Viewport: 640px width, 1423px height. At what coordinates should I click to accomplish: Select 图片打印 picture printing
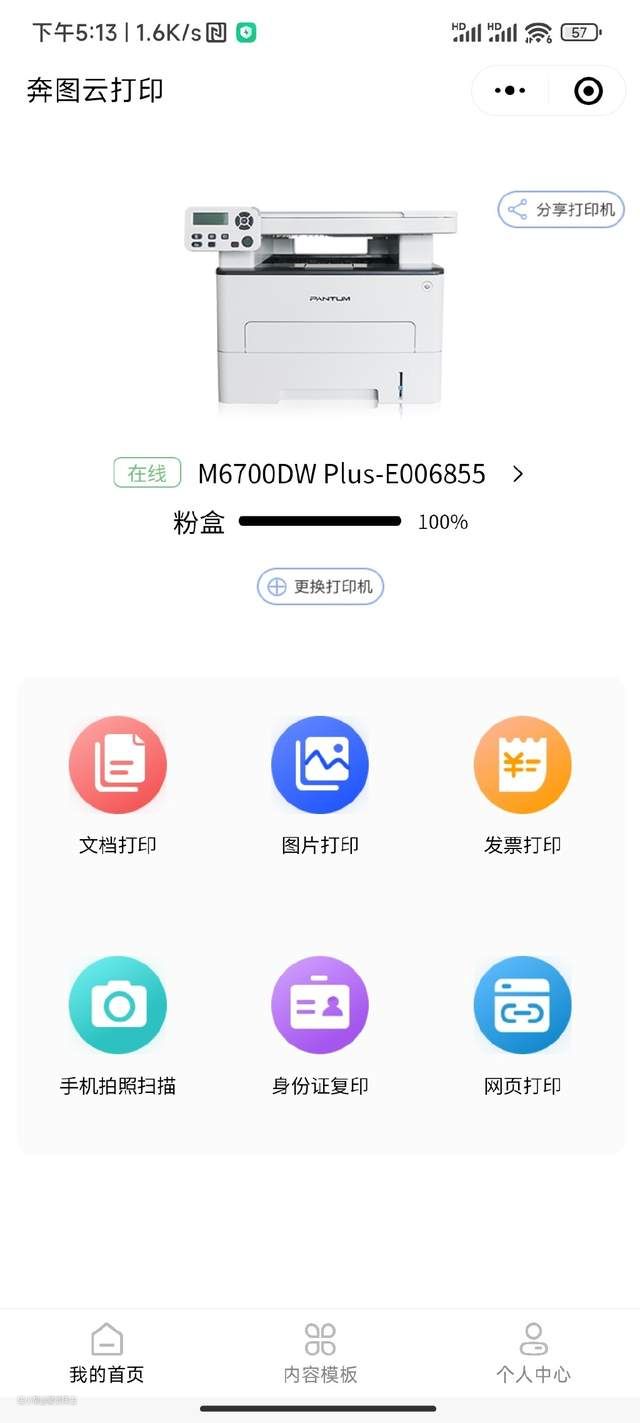click(x=320, y=765)
